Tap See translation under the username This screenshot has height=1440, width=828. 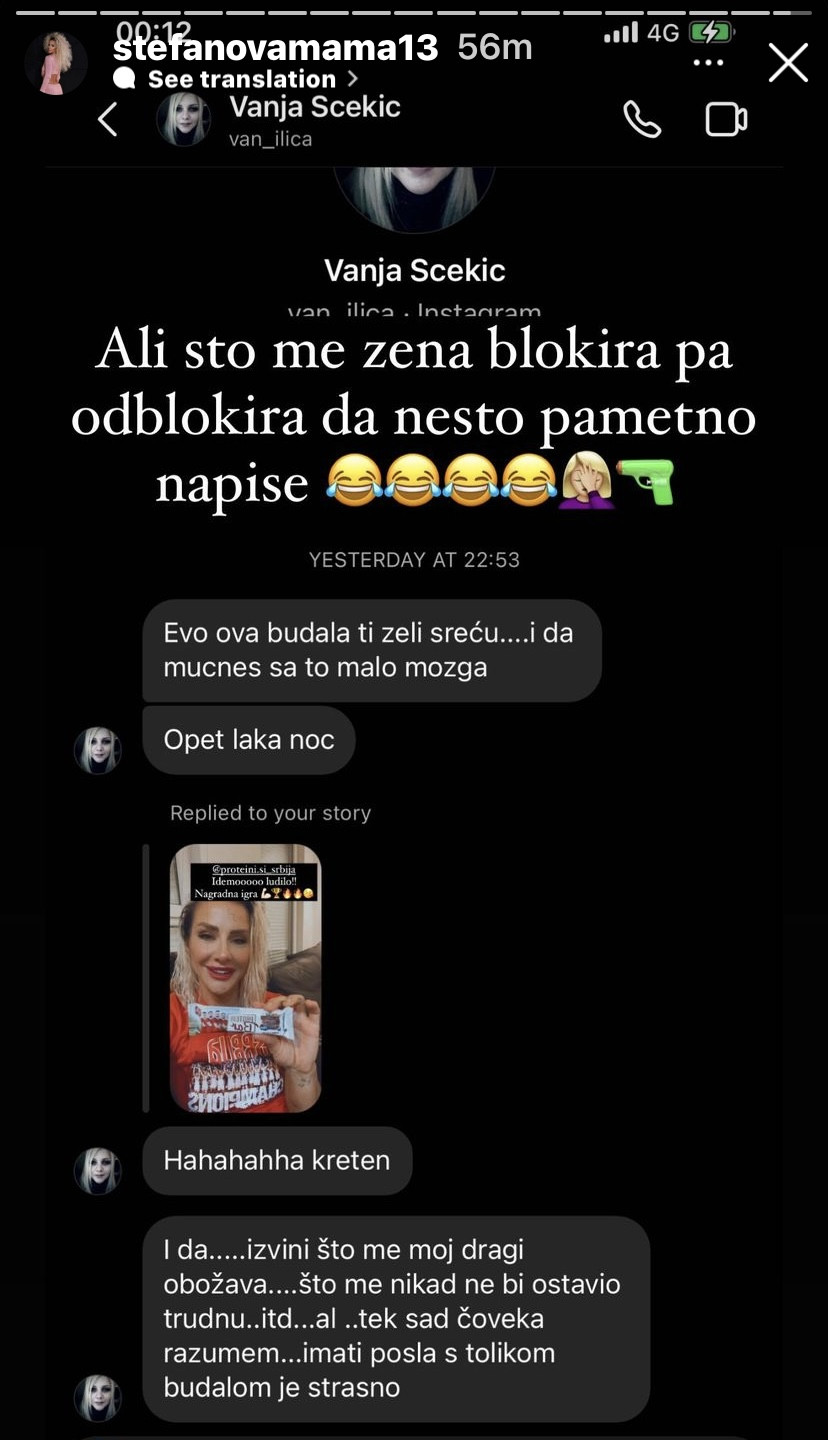point(240,79)
